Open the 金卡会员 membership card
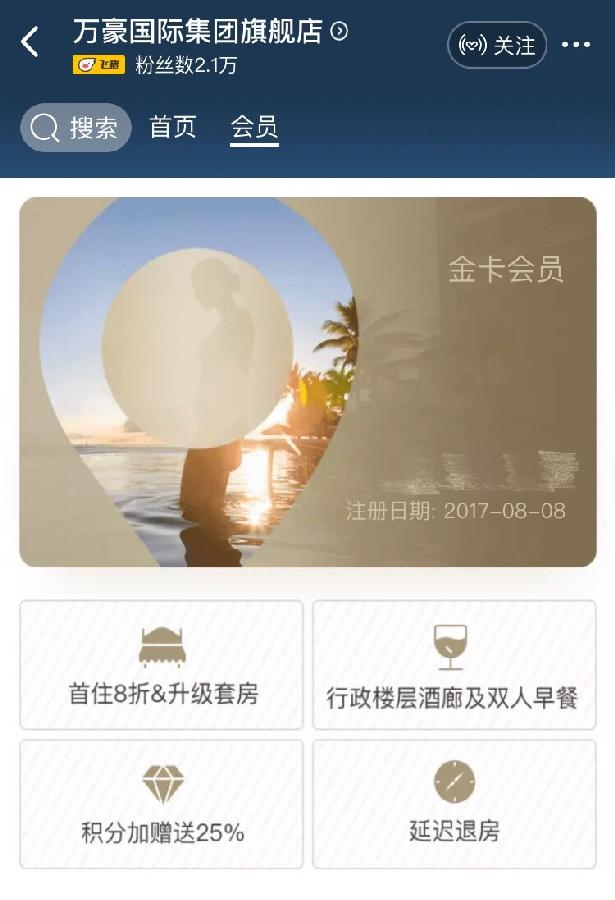Screen dimensions: 615x900 click(x=308, y=381)
